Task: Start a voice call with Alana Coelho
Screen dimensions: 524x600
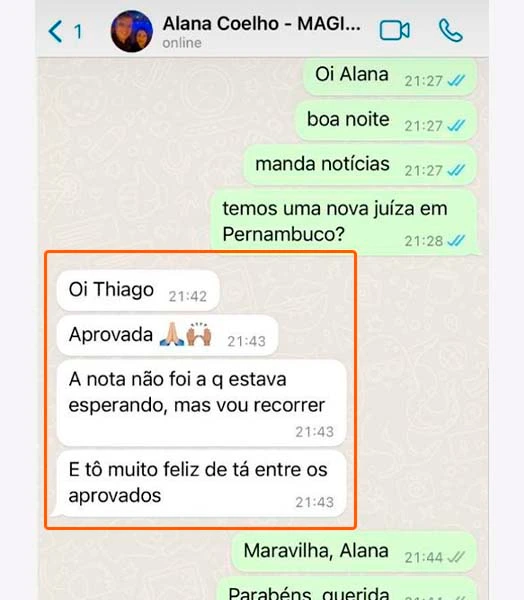Action: (x=451, y=31)
